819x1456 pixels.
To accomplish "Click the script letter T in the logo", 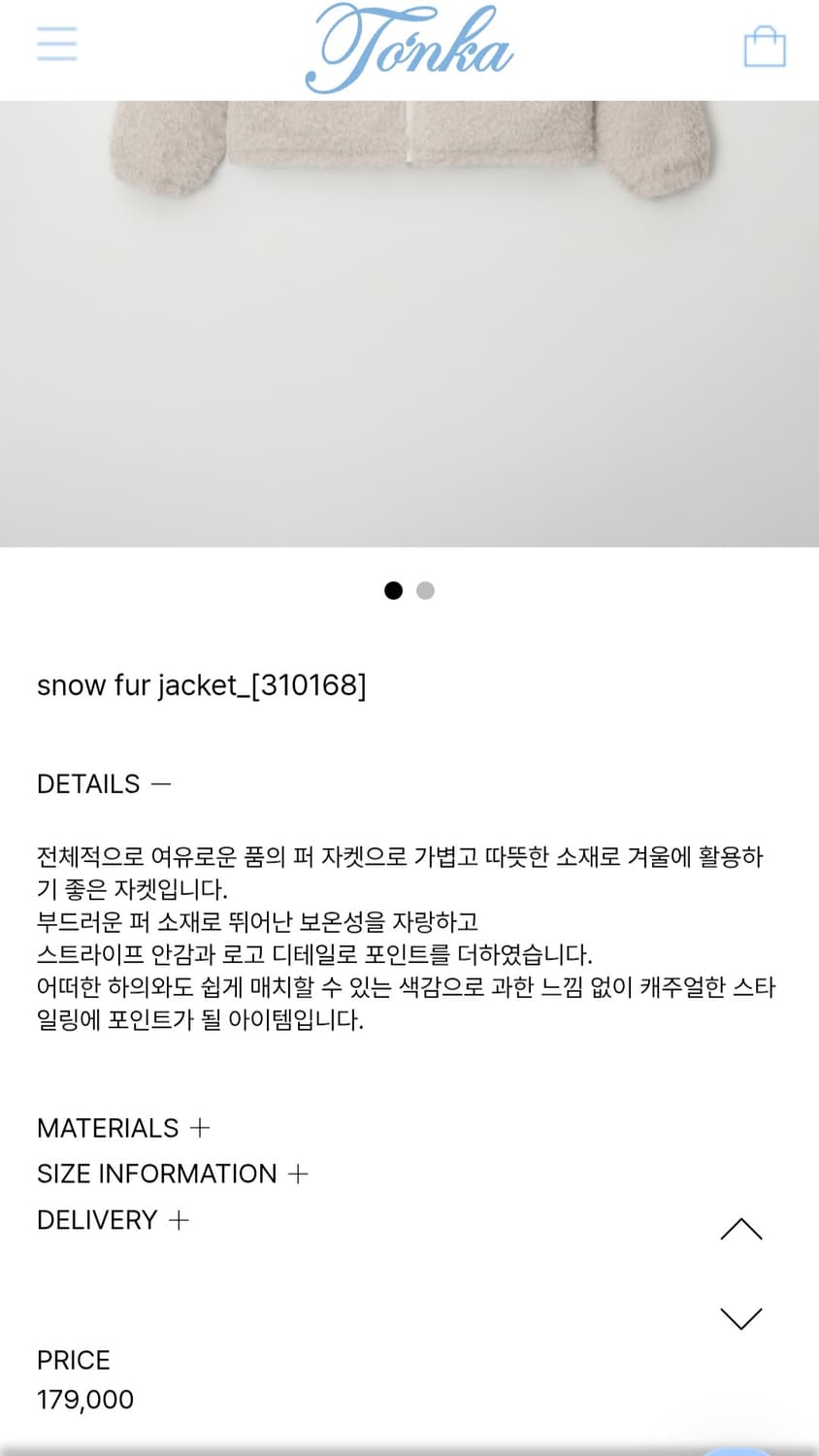I will [344, 44].
